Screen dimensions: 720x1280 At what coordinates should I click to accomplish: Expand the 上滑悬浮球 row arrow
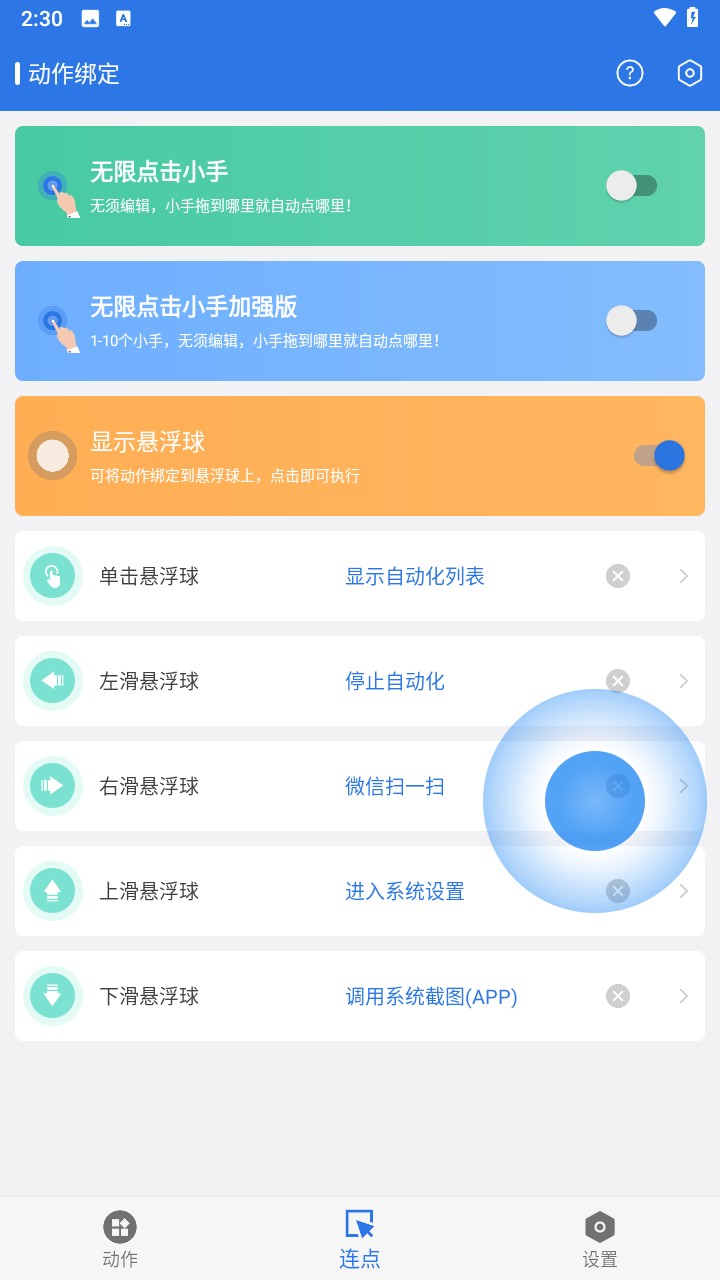pos(684,891)
